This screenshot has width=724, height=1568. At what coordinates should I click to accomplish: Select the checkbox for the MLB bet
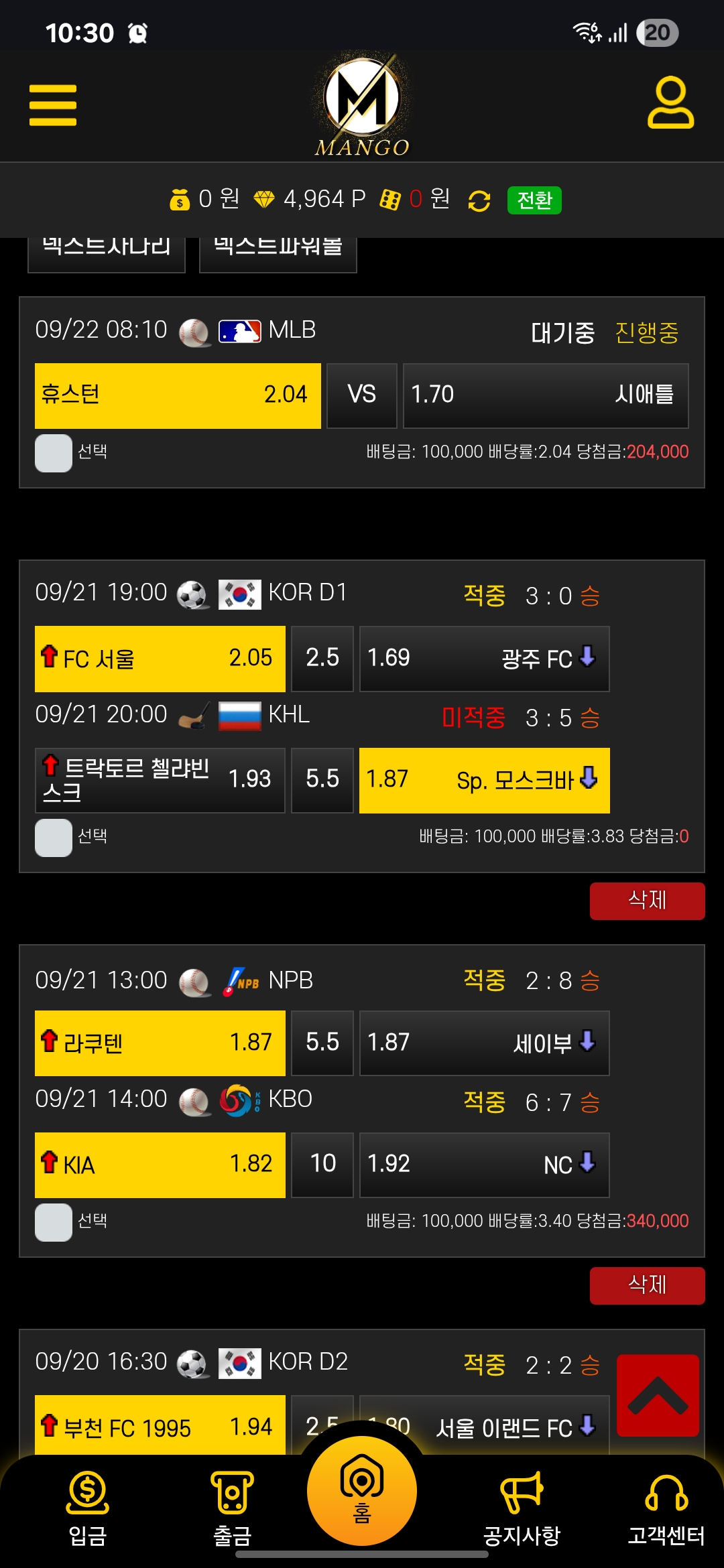click(x=54, y=453)
